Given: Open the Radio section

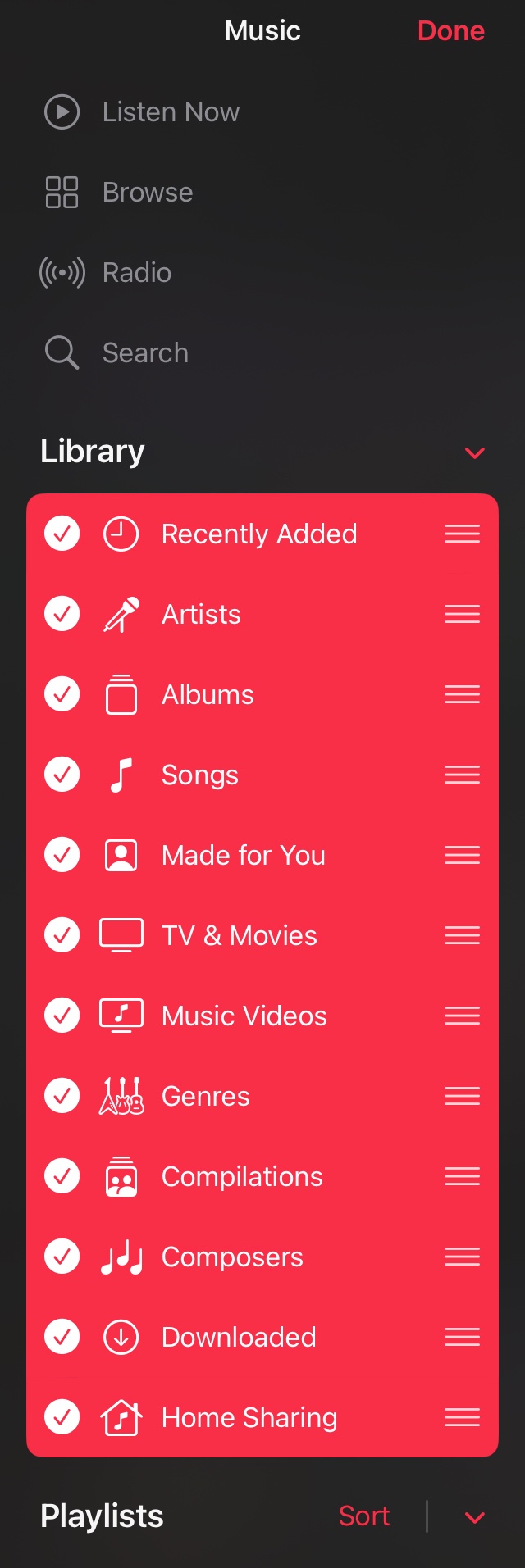Looking at the screenshot, I should [136, 273].
